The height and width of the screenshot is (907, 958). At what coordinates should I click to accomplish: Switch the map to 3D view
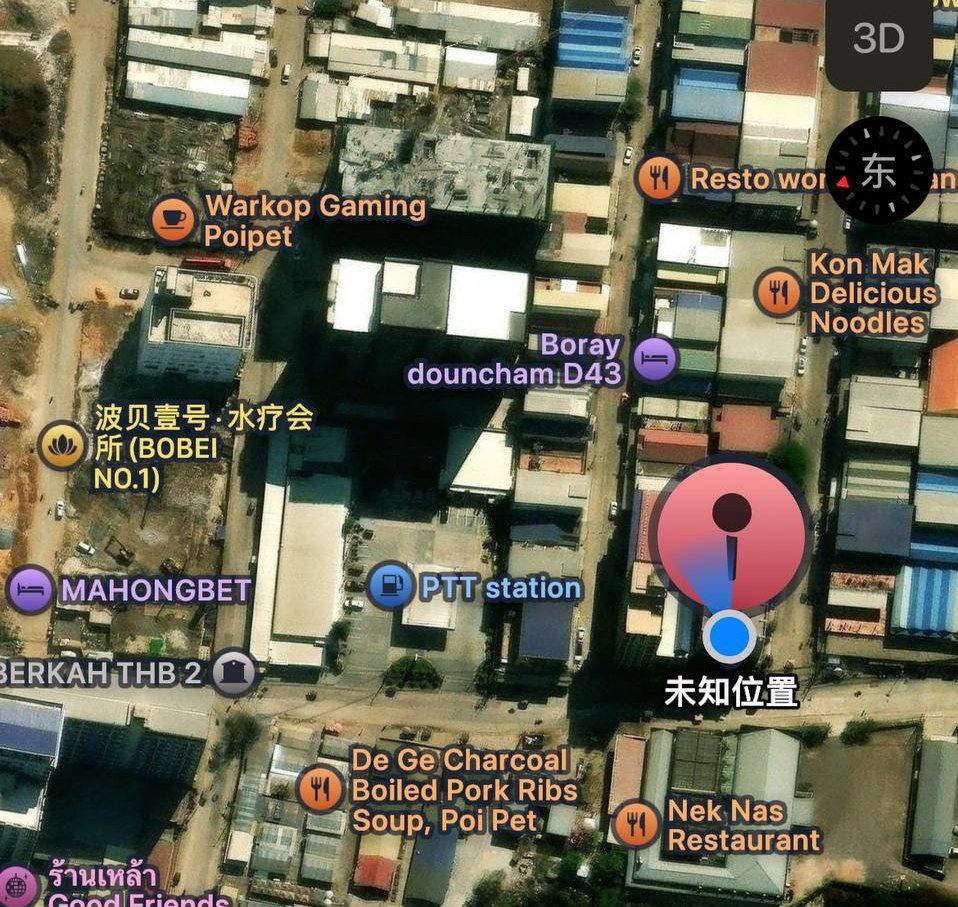click(x=878, y=40)
